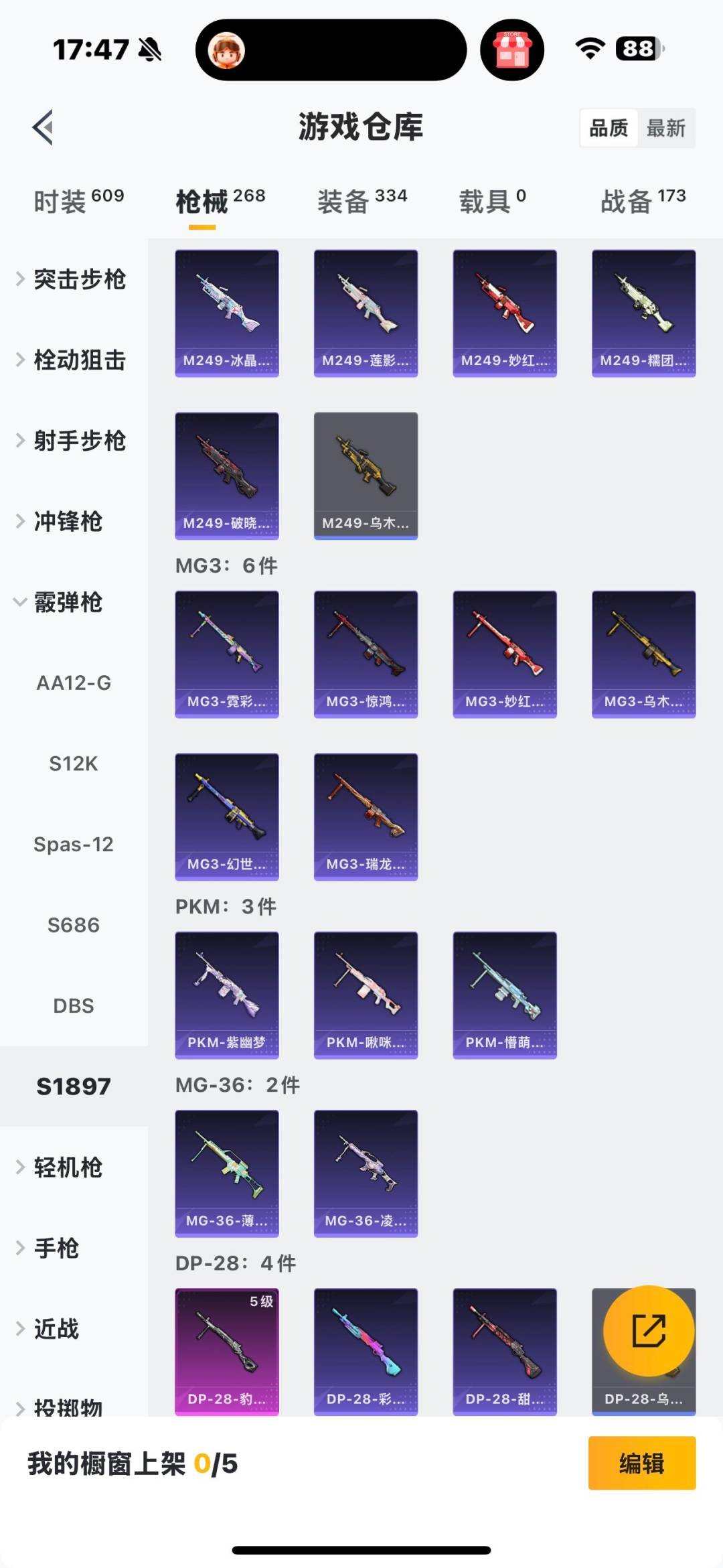Switch to the 装备 tab
This screenshot has width=723, height=1568.
click(x=362, y=200)
